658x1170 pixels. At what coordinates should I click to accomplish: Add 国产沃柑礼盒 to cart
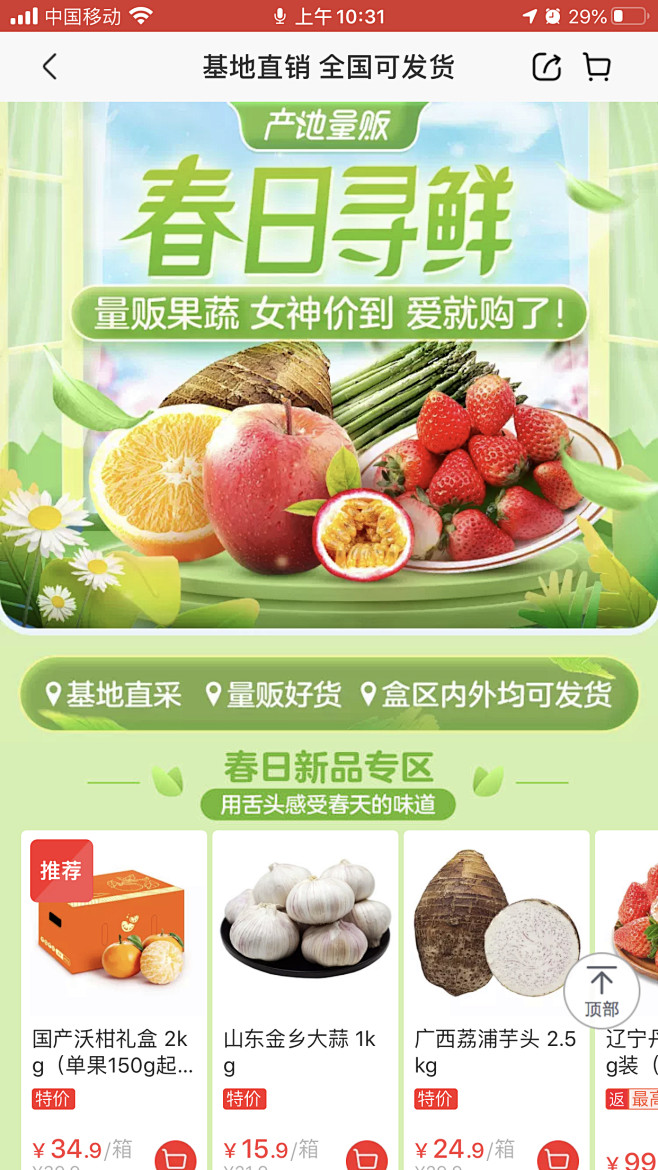pos(175,1156)
